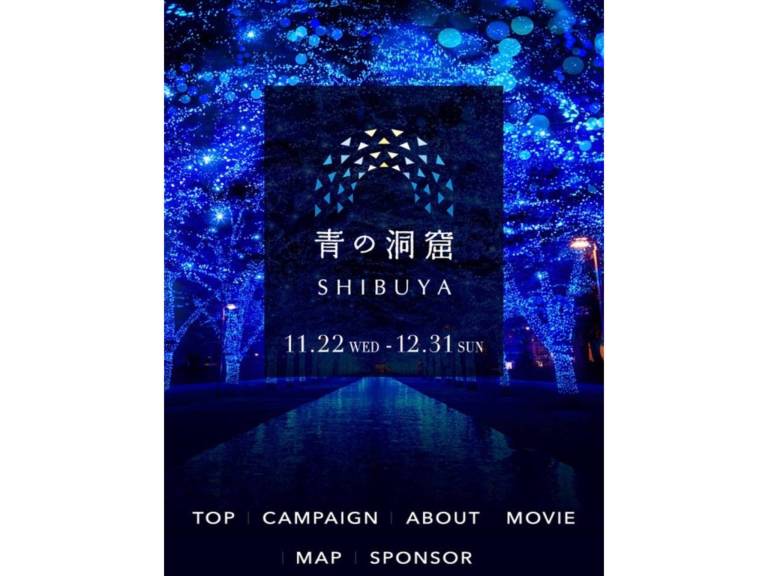Viewport: 768px width, 576px height.
Task: Go to the TOP page link
Action: pyautogui.click(x=213, y=518)
